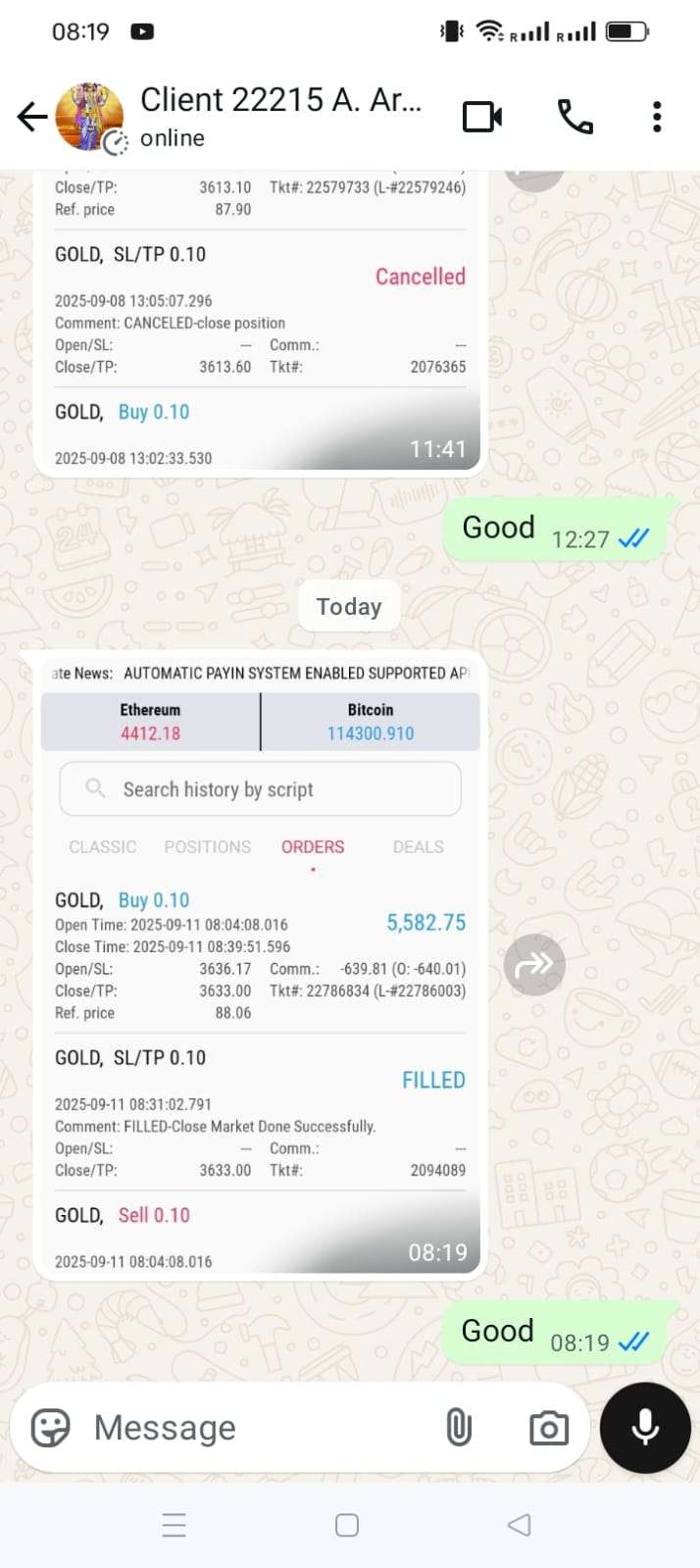Focus the Message text field
The height and width of the screenshot is (1568, 700).
point(255,1428)
